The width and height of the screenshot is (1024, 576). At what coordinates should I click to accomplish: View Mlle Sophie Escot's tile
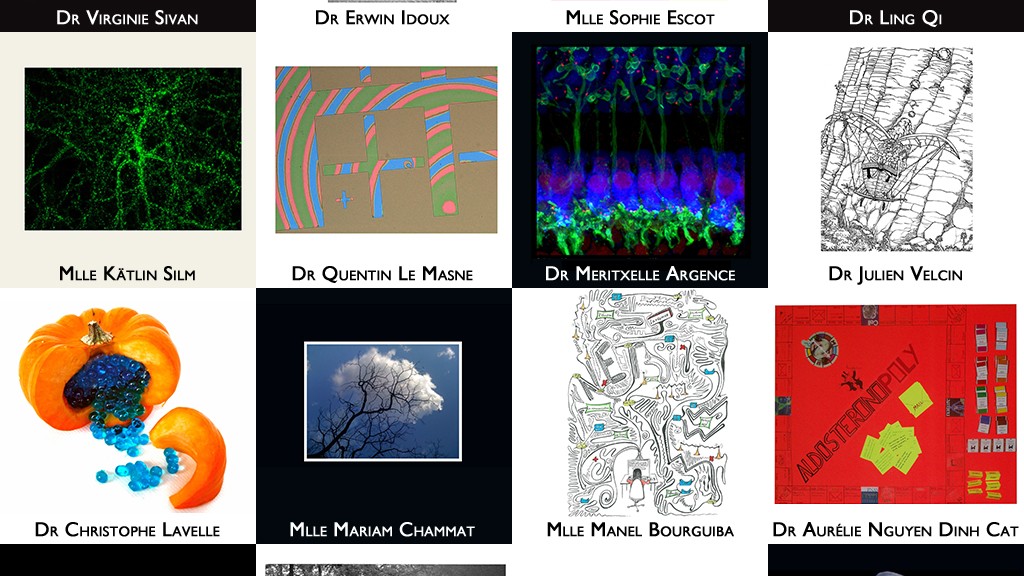coord(640,17)
